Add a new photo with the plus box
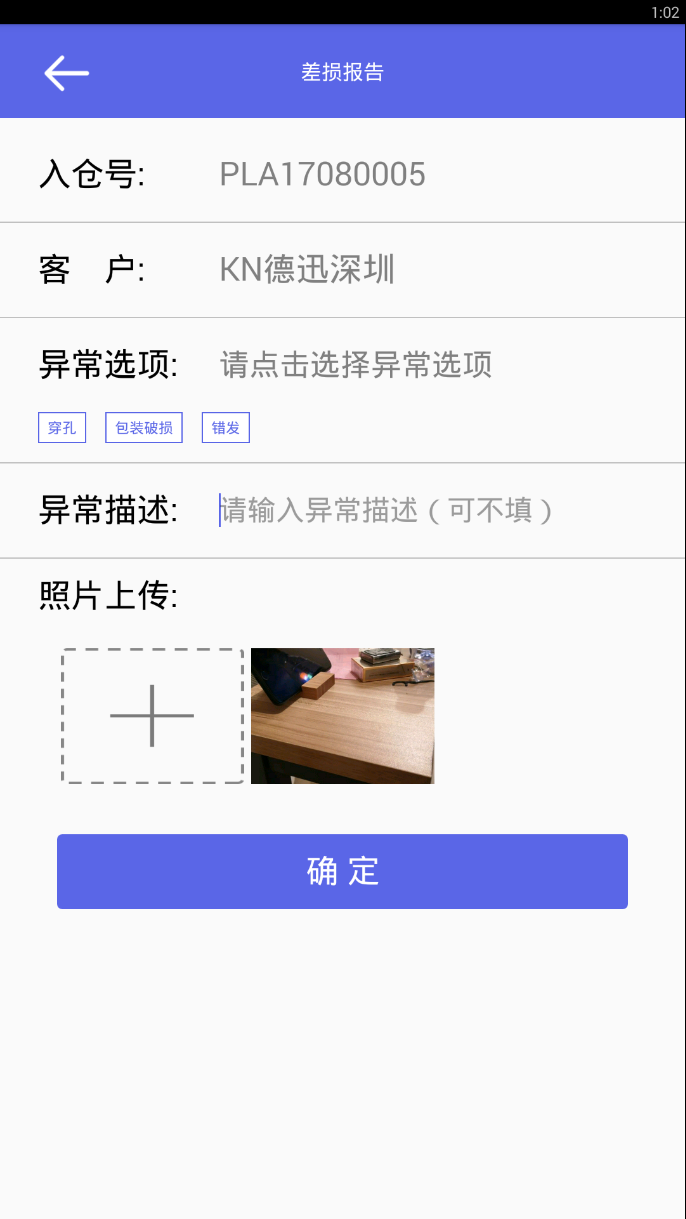This screenshot has height=1219, width=686. (152, 716)
